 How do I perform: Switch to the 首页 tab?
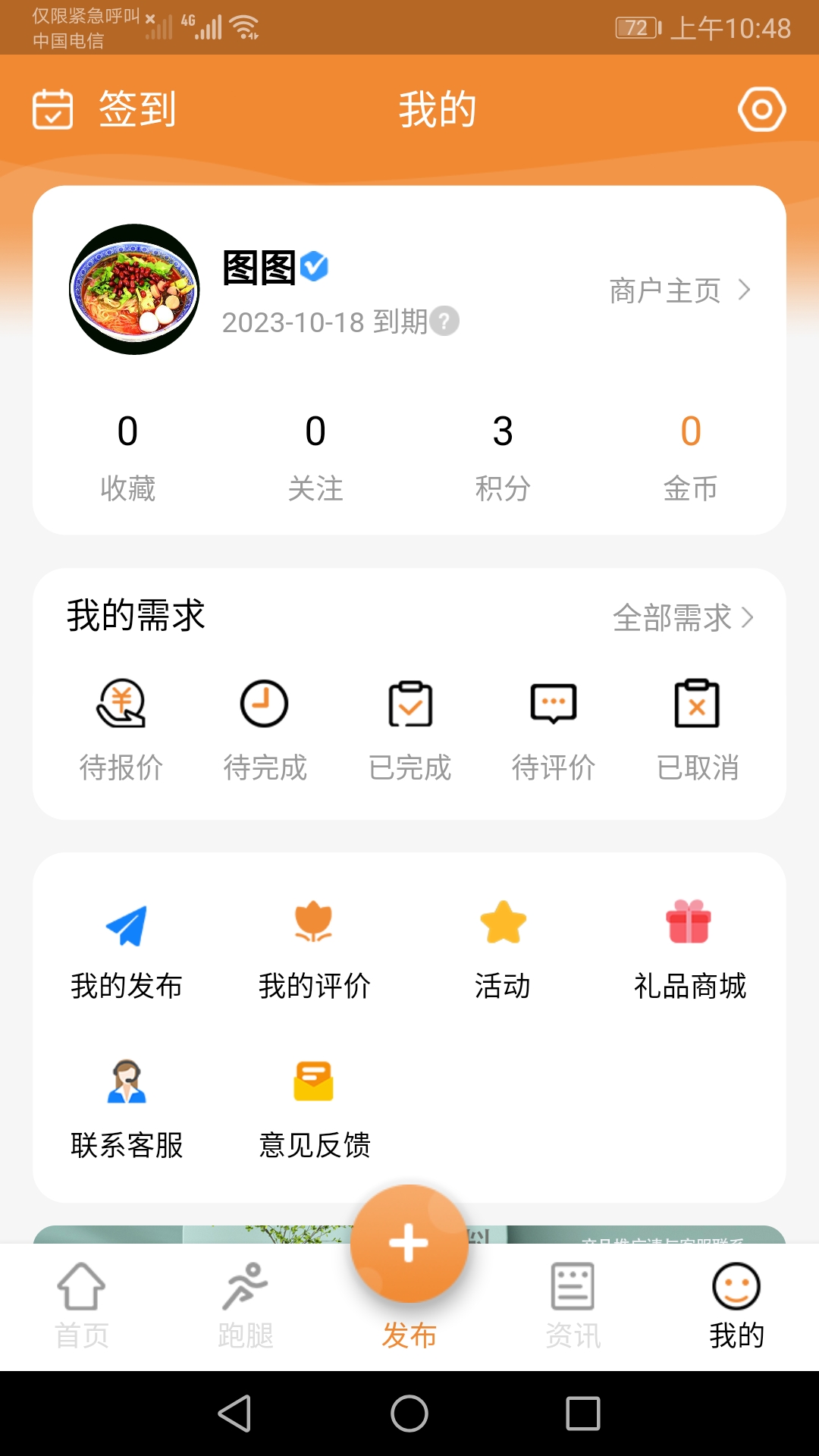(82, 1305)
